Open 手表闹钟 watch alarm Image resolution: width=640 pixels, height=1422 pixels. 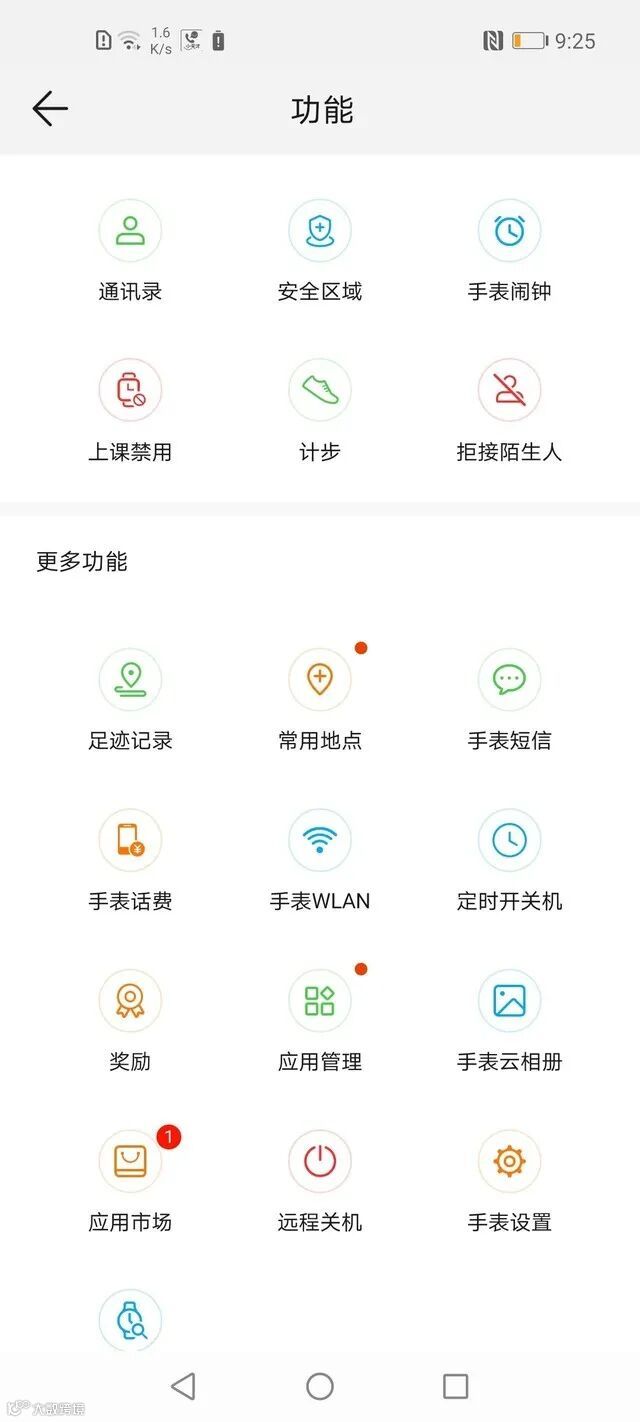(509, 231)
